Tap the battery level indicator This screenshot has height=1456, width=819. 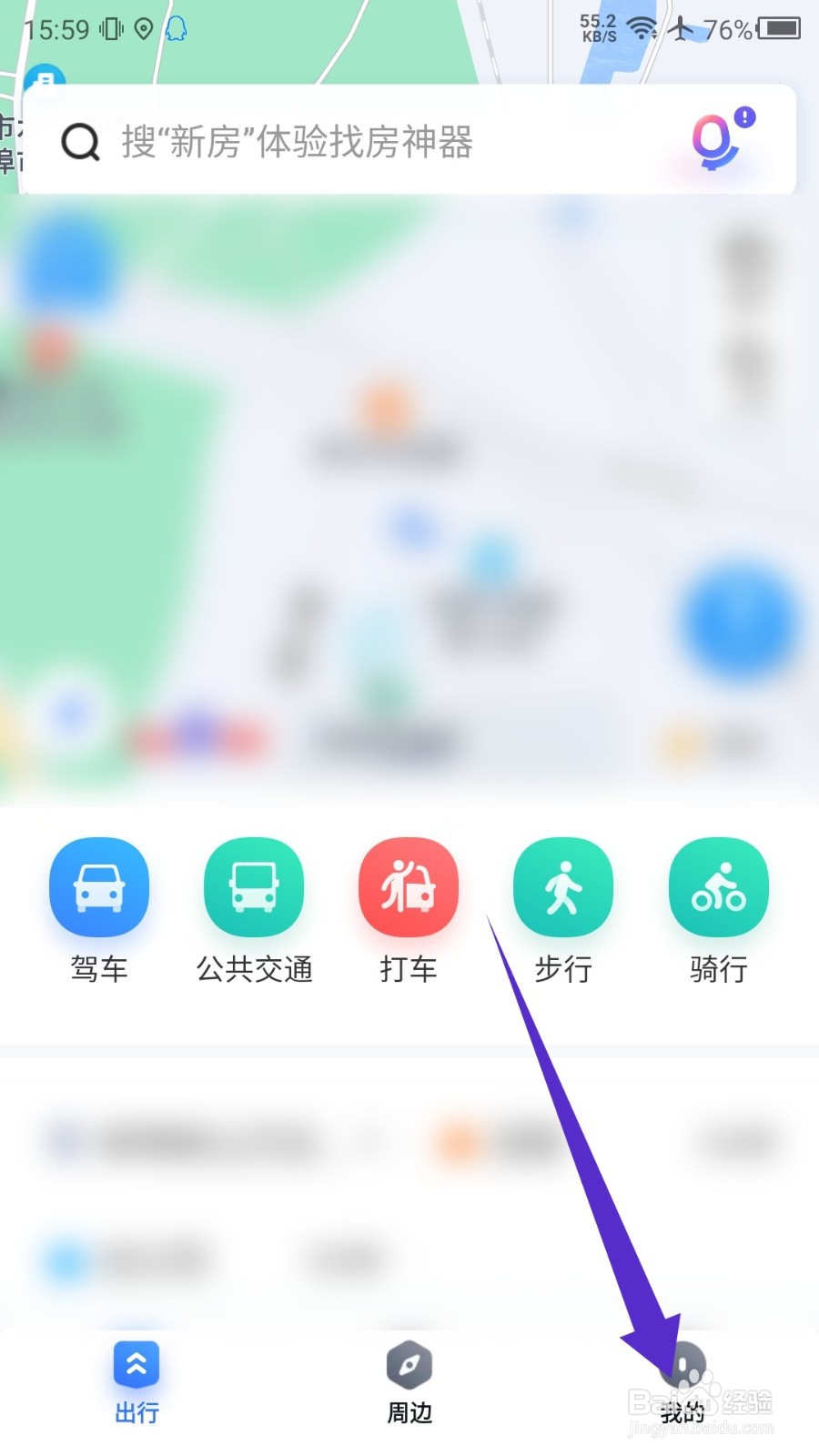(778, 27)
